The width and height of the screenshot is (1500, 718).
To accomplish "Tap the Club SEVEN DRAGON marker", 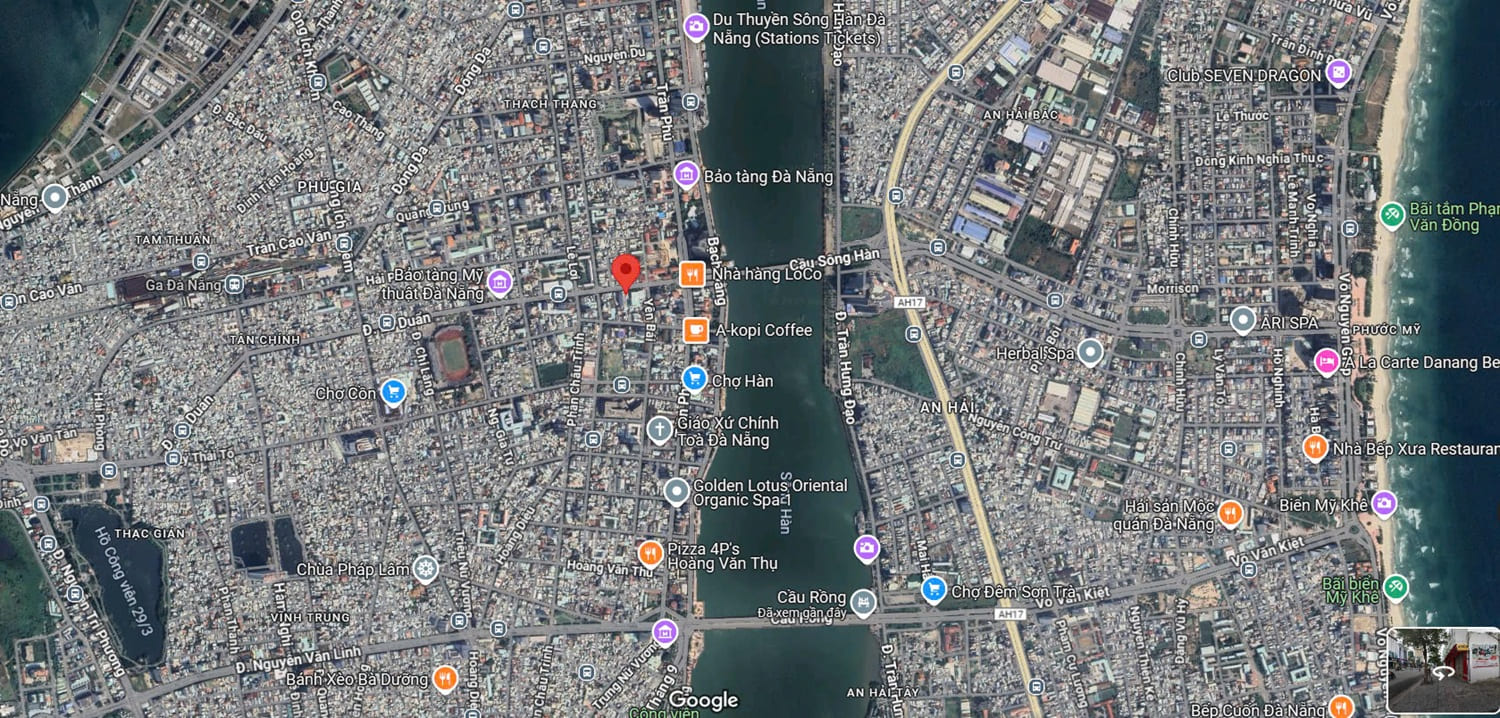I will point(1338,74).
